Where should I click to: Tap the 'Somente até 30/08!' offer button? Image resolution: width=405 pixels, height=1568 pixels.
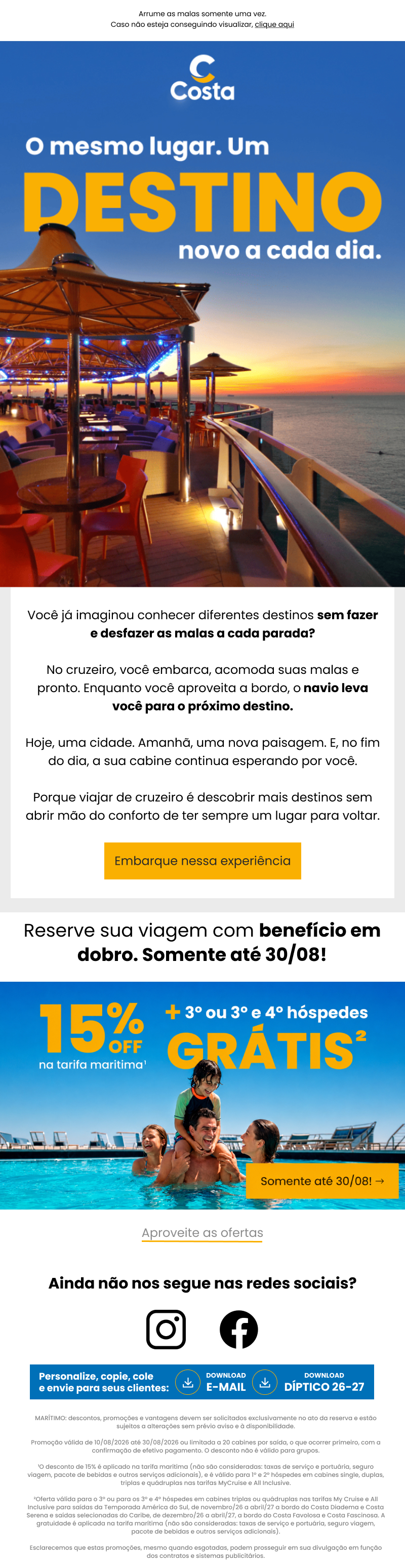click(x=322, y=1180)
